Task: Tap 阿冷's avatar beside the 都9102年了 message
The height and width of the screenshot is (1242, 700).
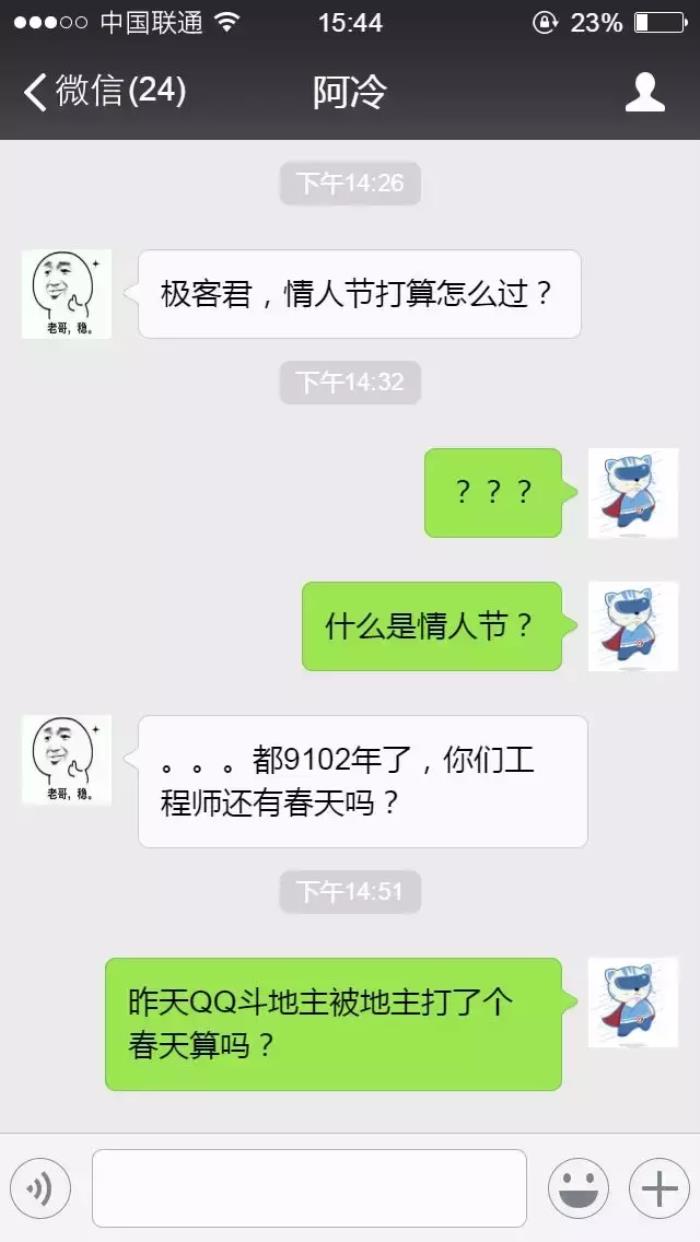Action: [66, 760]
